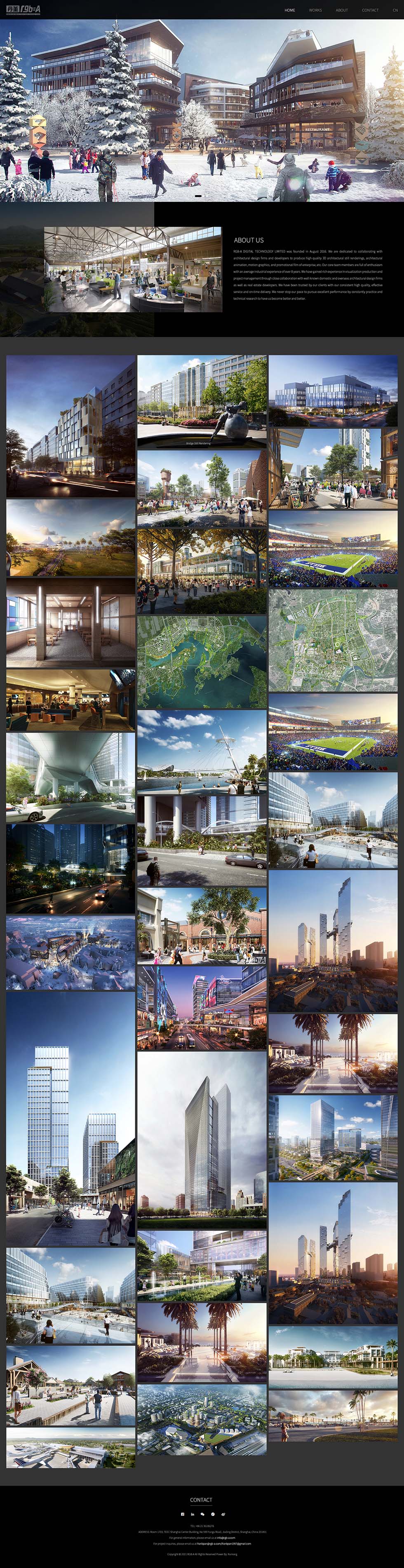This screenshot has height=1568, width=404.
Task: Open the green island masterplan aerial image
Action: tap(202, 661)
